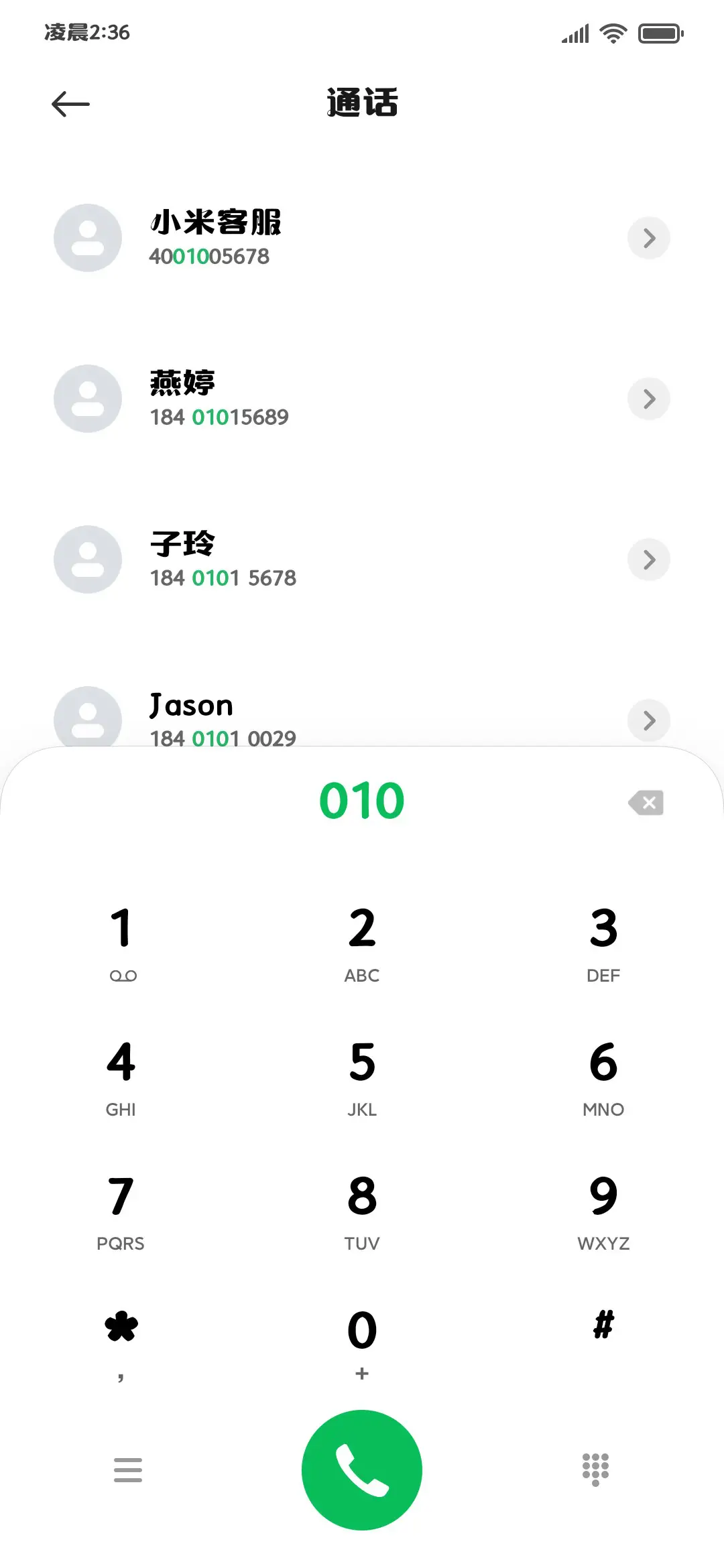Open Jason's call detail arrow
The height and width of the screenshot is (1568, 724).
[x=648, y=720]
